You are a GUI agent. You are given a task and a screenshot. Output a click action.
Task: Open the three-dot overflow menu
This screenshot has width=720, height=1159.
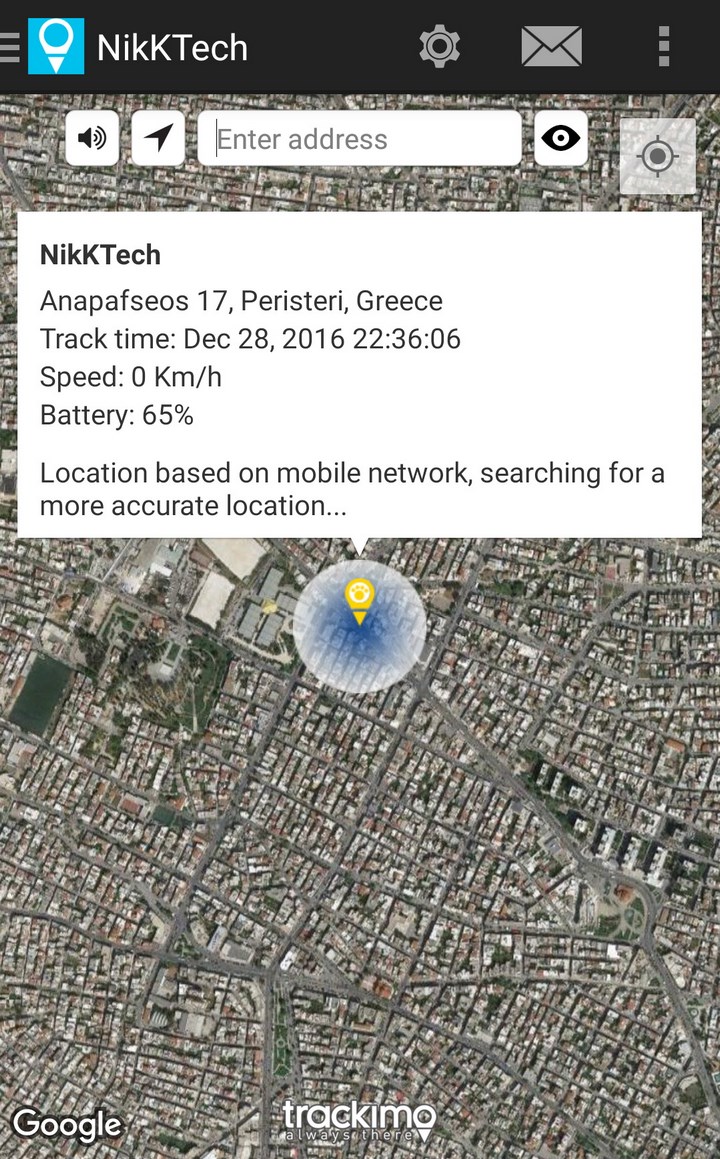click(x=664, y=46)
